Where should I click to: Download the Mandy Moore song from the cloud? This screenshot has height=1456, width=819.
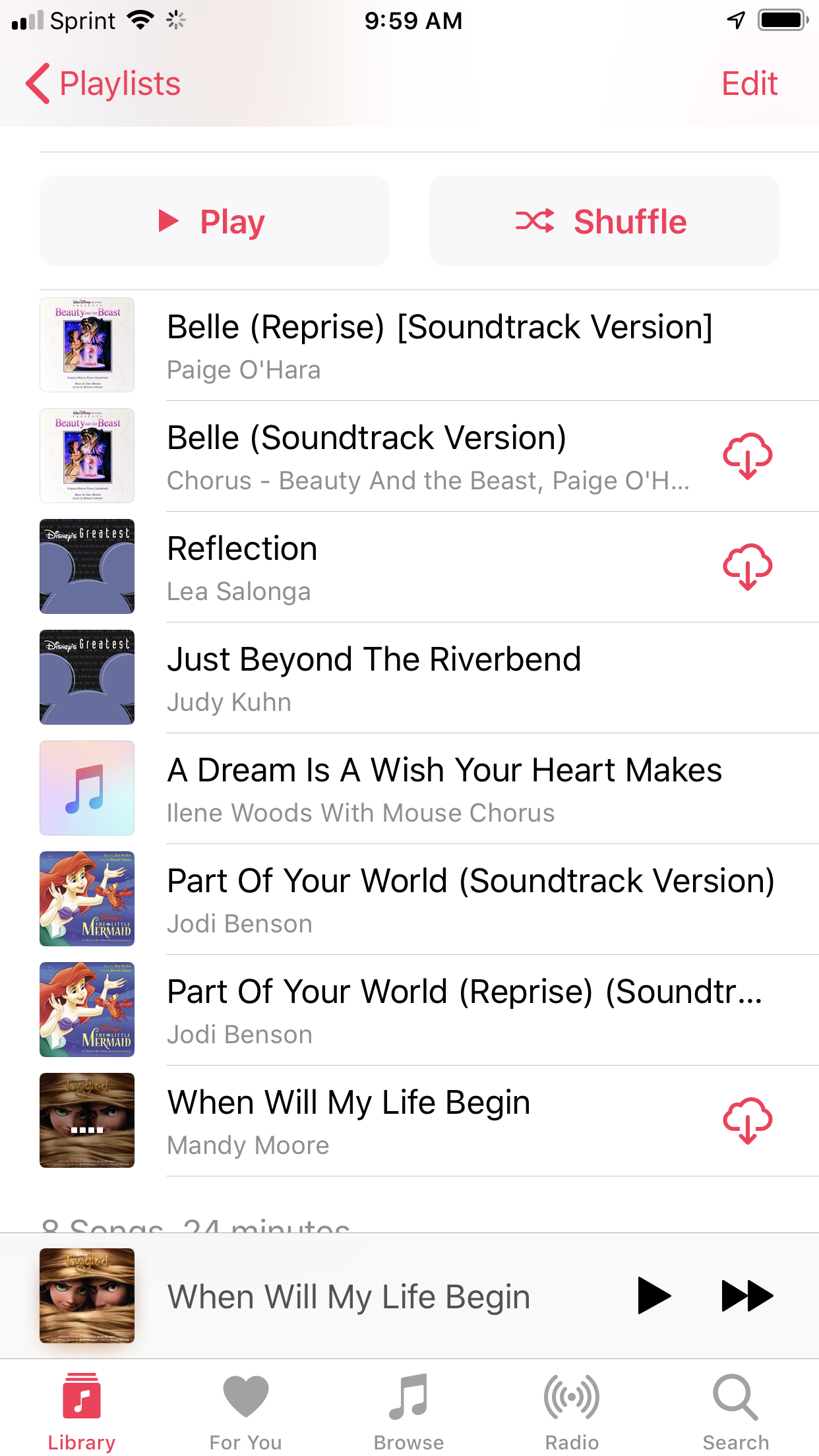point(747,1120)
